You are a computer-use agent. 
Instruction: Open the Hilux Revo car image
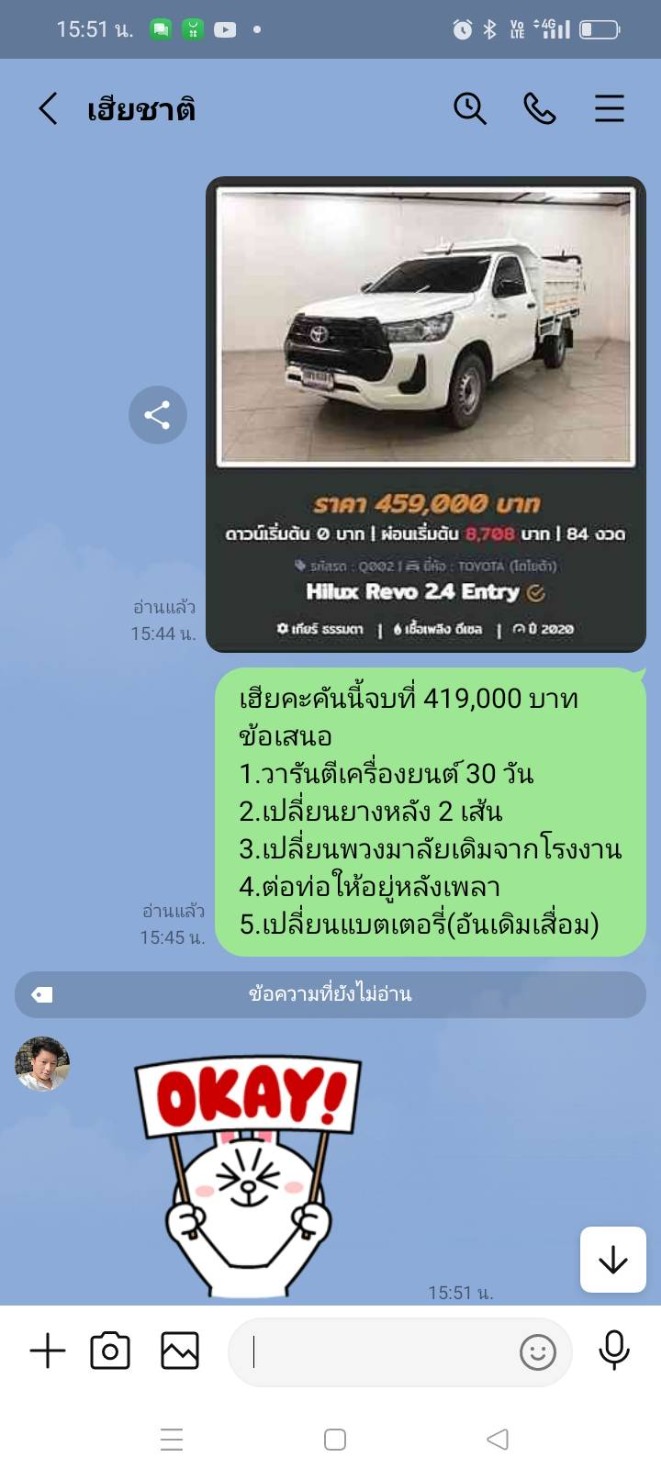point(426,414)
